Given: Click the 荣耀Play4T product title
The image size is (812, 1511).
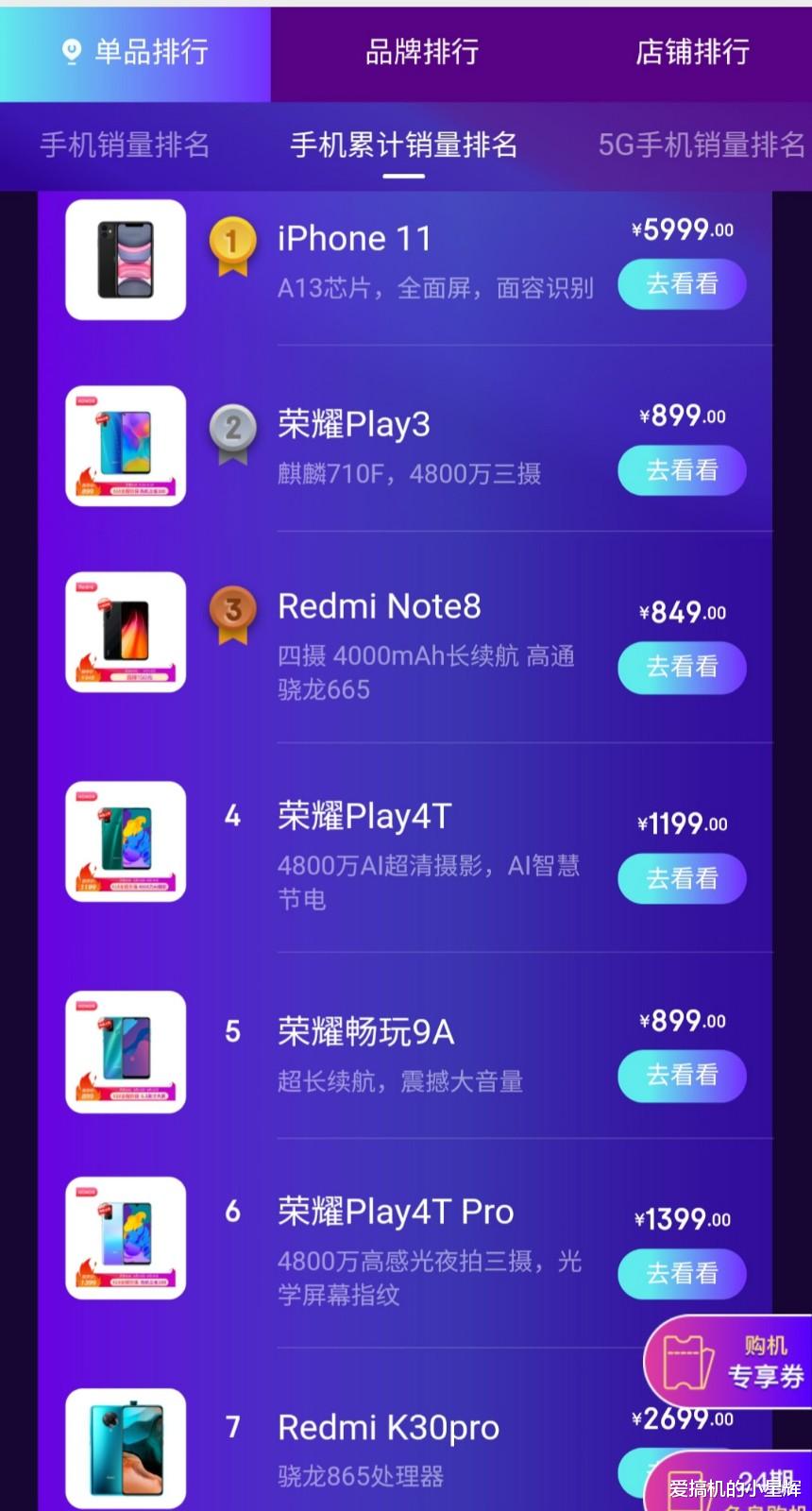Looking at the screenshot, I should point(364,814).
